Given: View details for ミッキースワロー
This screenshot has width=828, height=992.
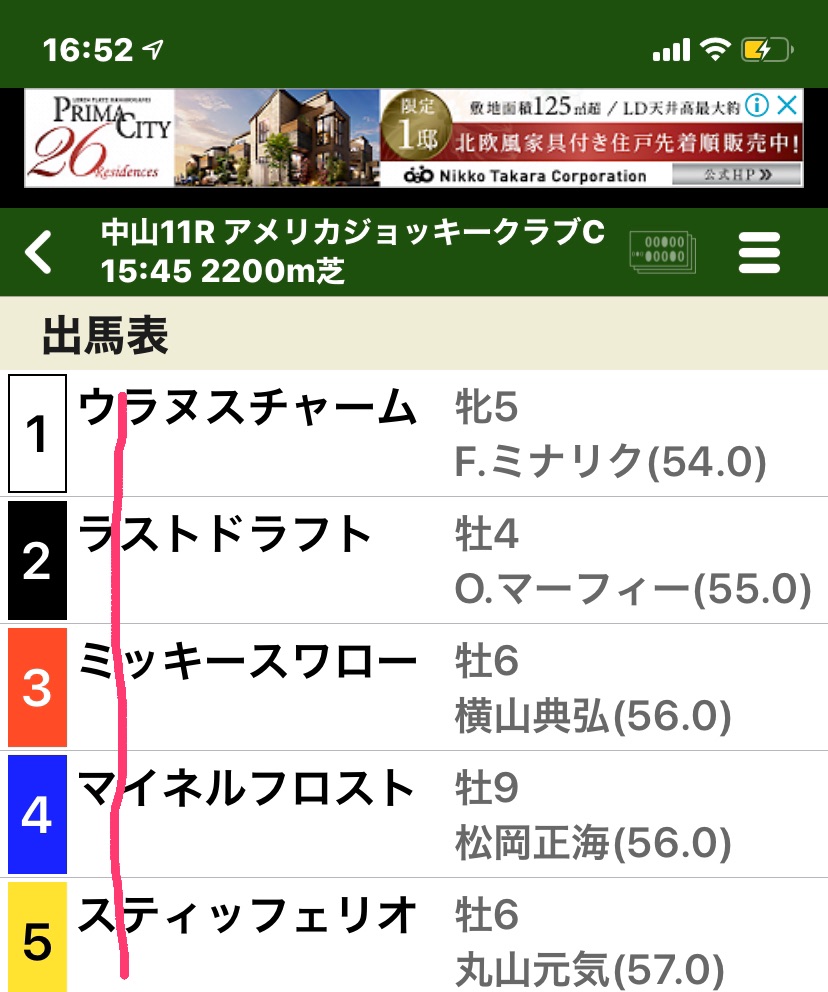Looking at the screenshot, I should click(247, 662).
